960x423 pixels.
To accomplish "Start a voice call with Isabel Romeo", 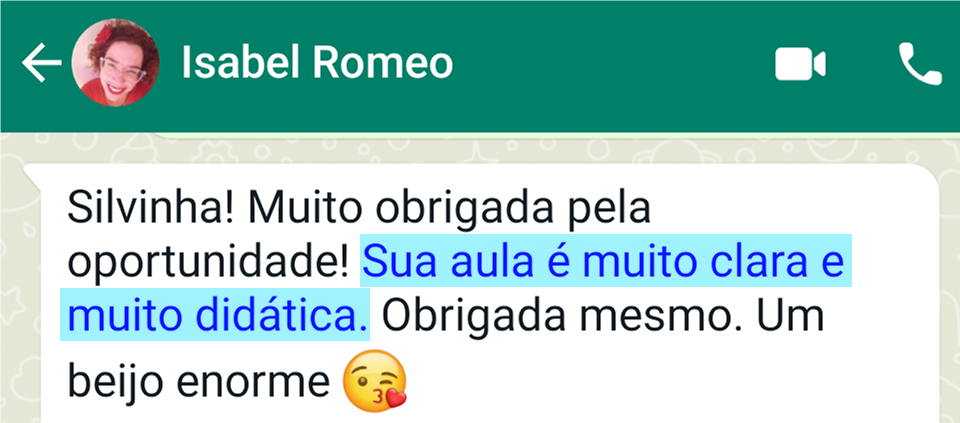I will 919,65.
